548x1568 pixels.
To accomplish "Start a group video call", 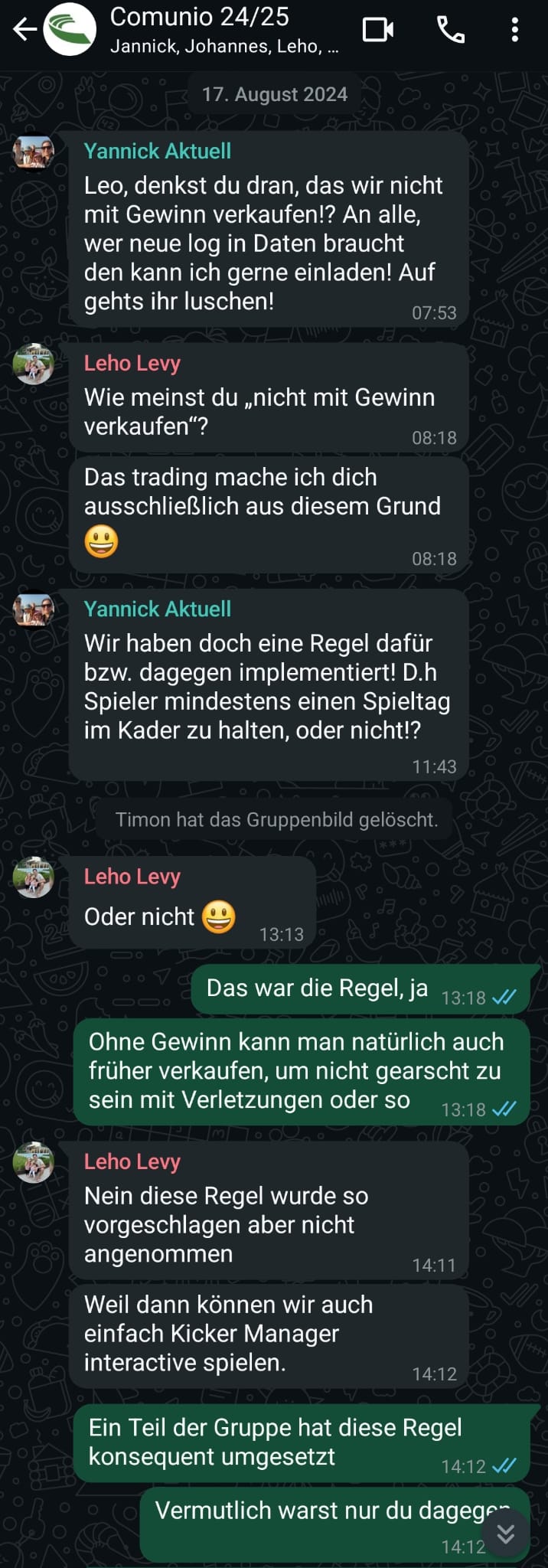I will tap(377, 30).
